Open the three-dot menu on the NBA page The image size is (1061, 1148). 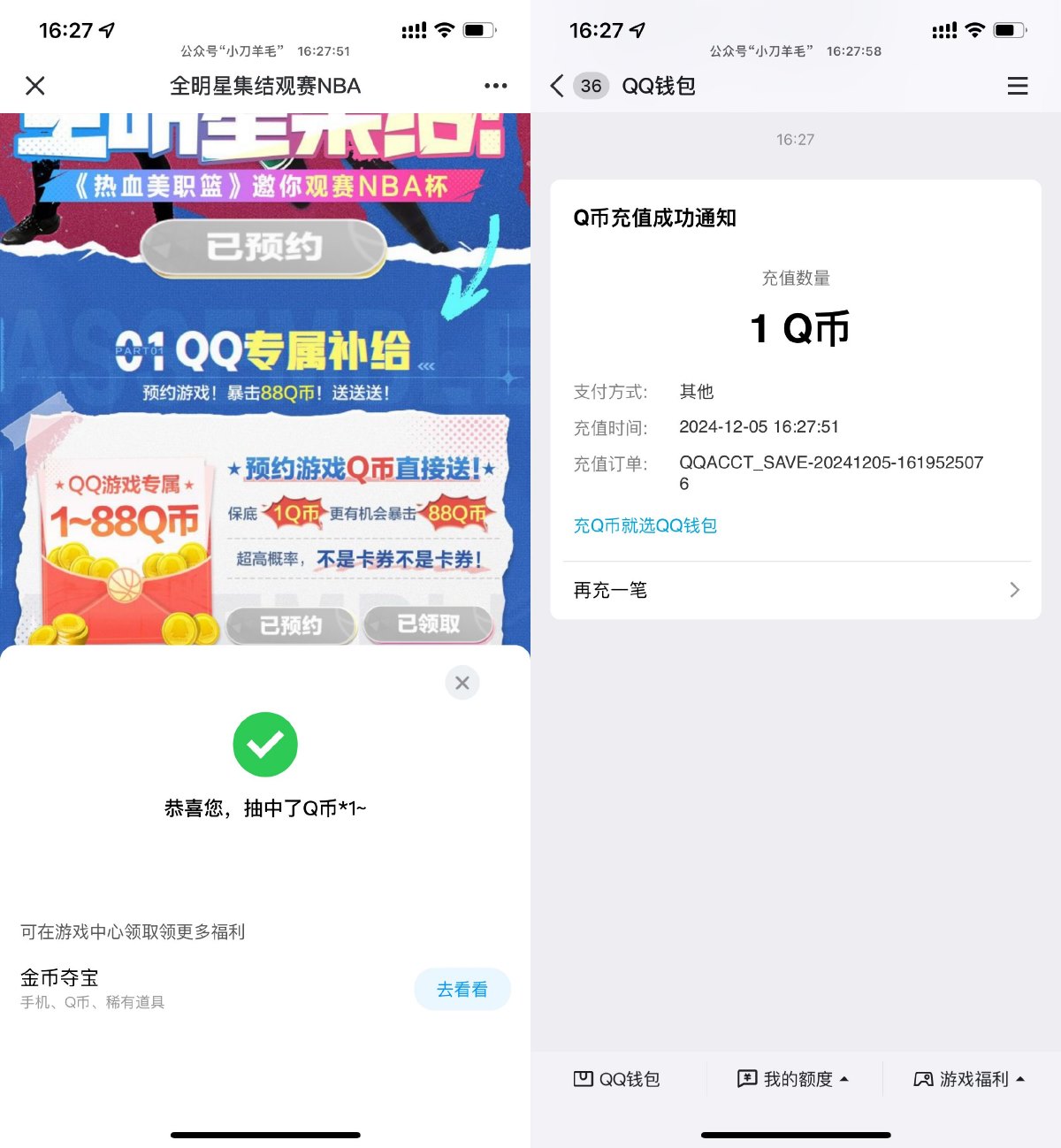coord(495,86)
